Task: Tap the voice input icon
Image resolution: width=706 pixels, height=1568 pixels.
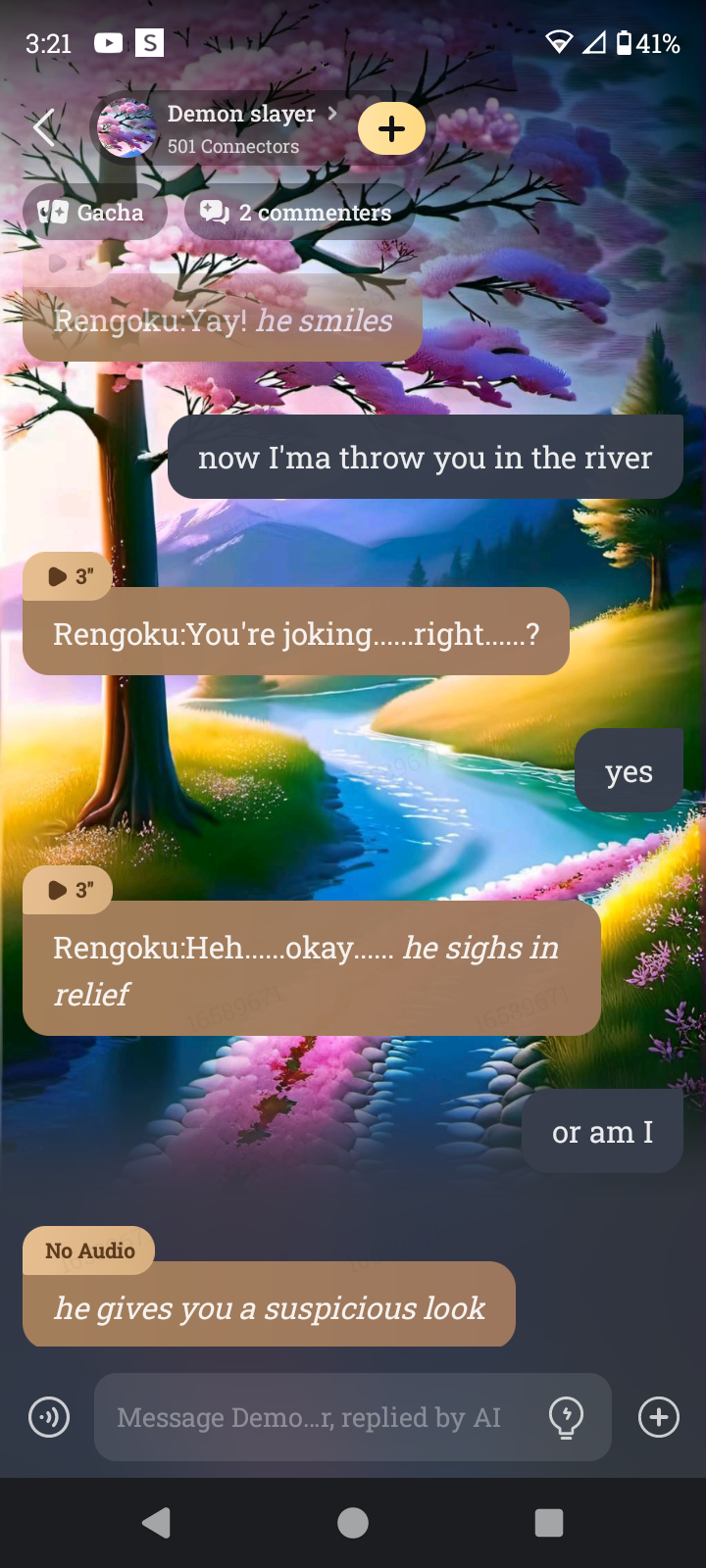Action: (49, 1417)
